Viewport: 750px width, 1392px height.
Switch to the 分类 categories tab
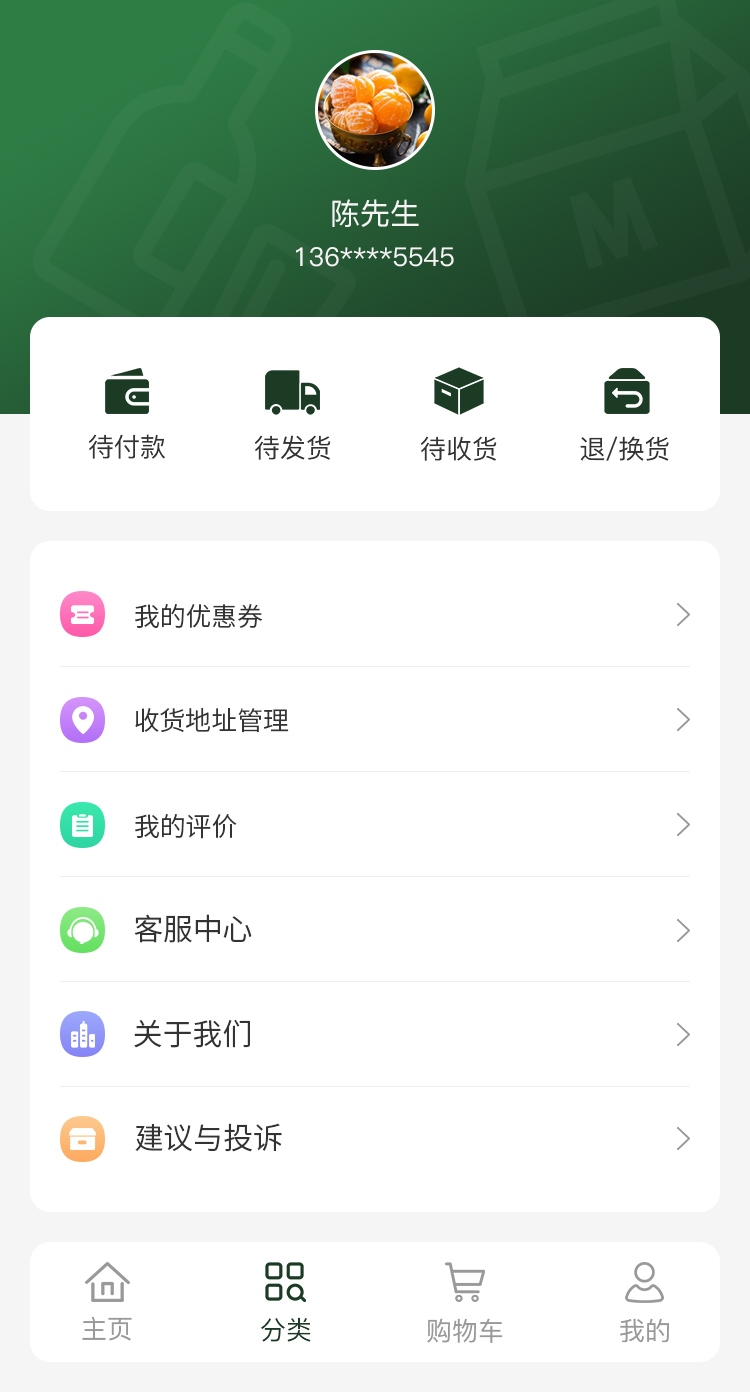[x=286, y=1302]
